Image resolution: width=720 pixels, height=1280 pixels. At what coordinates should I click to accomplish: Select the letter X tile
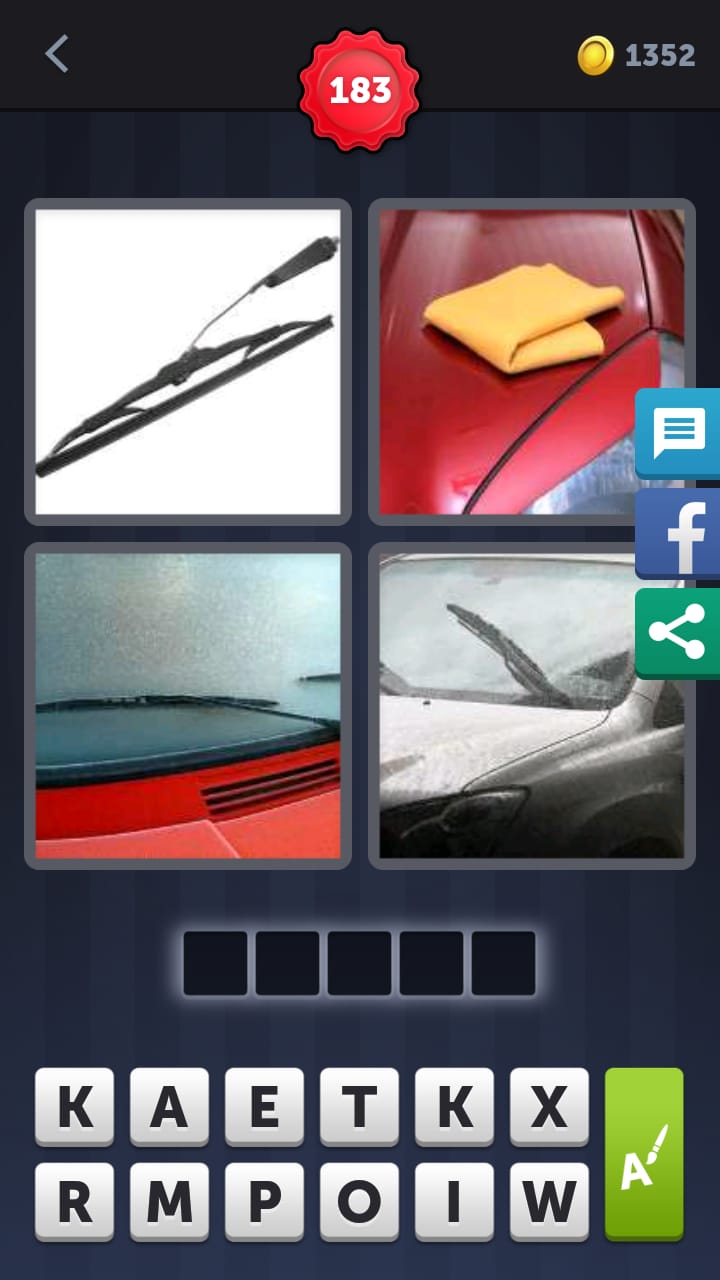tap(549, 1107)
